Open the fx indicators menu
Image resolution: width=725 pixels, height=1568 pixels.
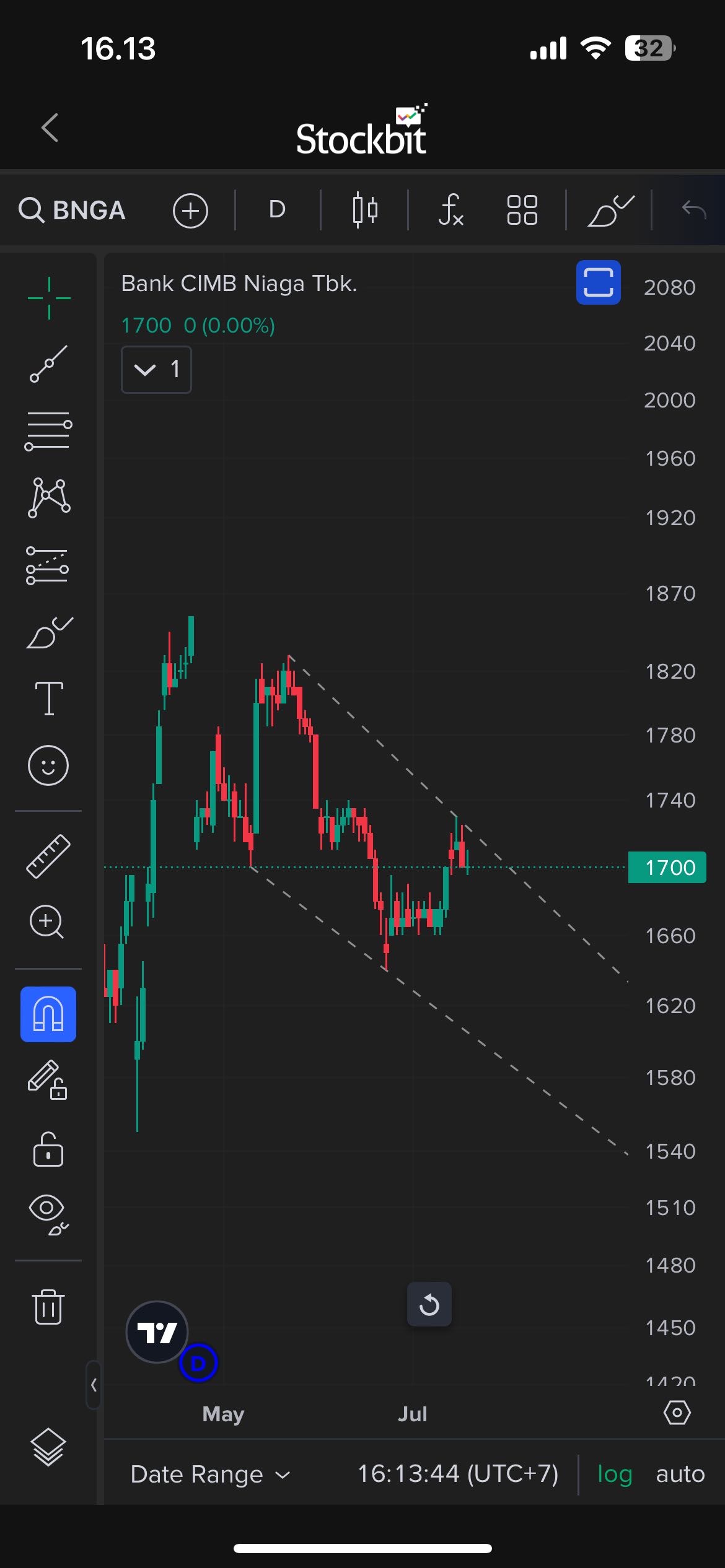click(450, 210)
